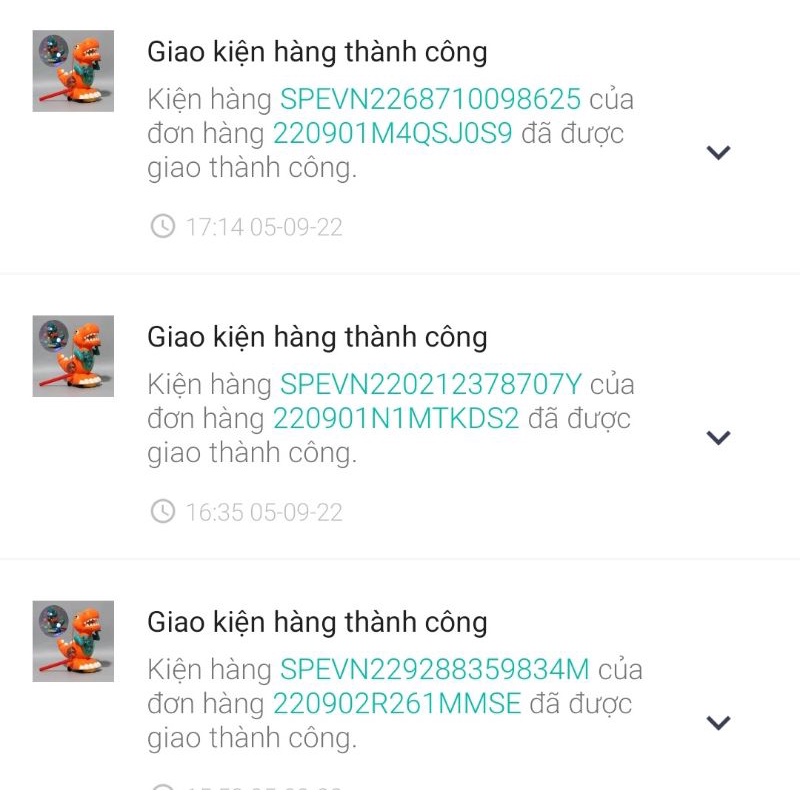
Task: Open tracking link SPEVN229288359834M
Action: pyautogui.click(x=434, y=669)
